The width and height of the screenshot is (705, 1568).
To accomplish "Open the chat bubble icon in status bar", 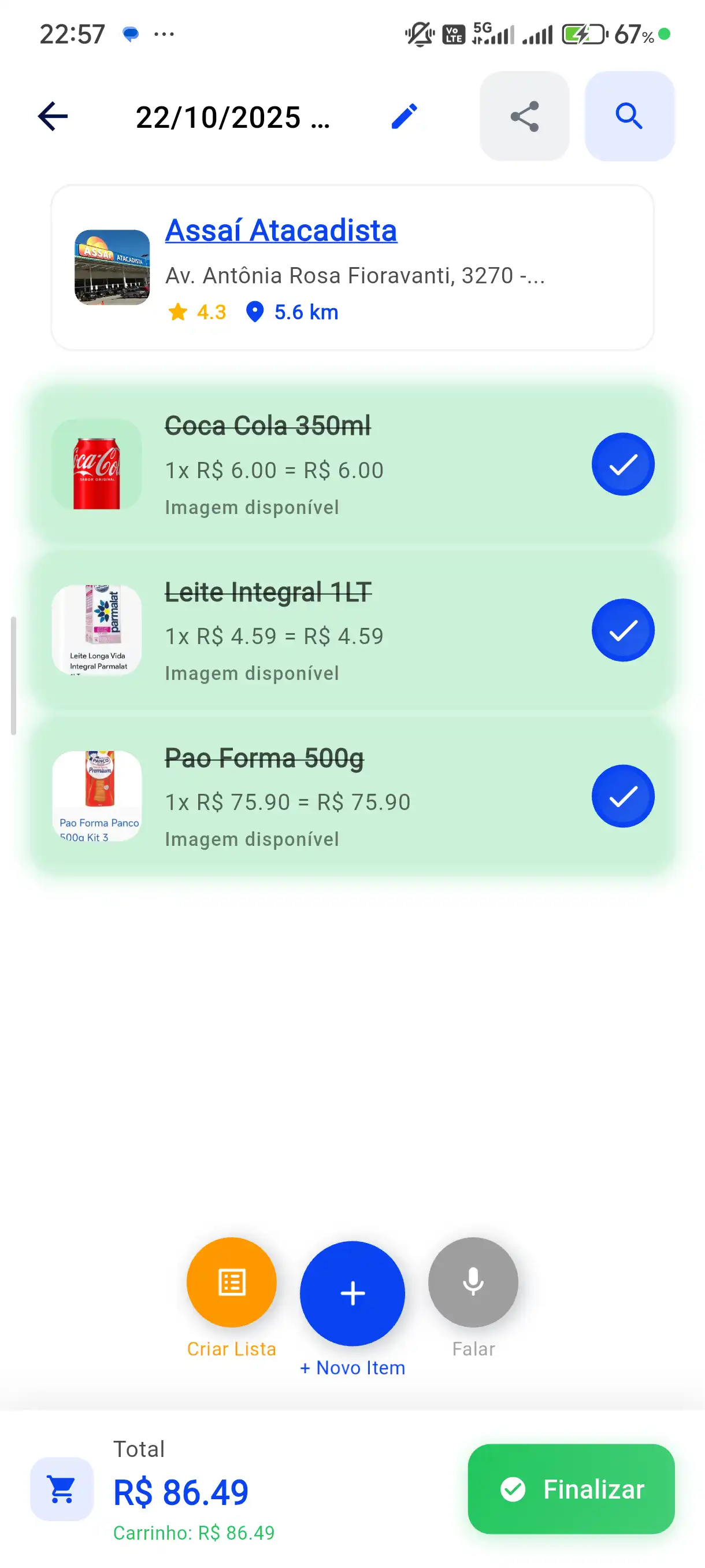I will point(129,34).
